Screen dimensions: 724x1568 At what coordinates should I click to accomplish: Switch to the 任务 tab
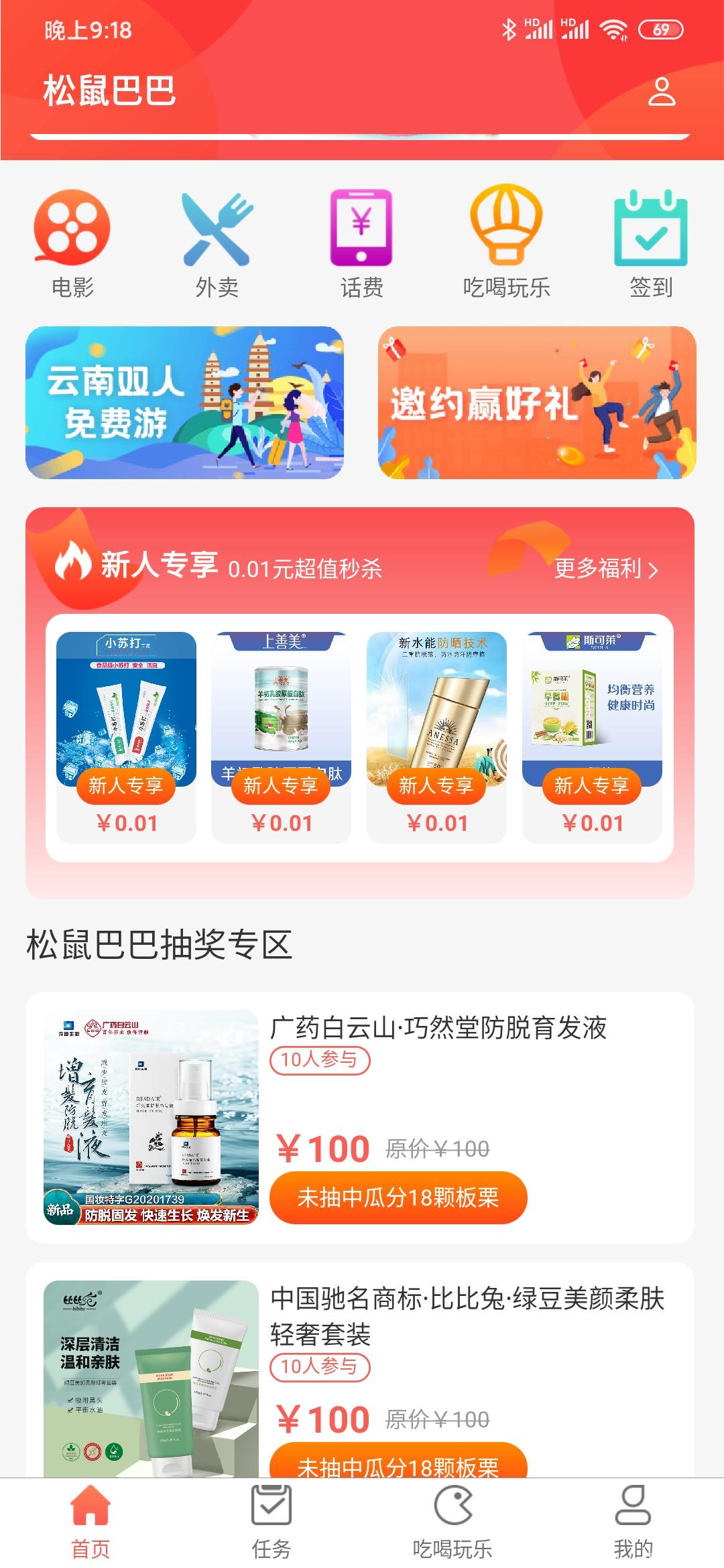point(271,1521)
